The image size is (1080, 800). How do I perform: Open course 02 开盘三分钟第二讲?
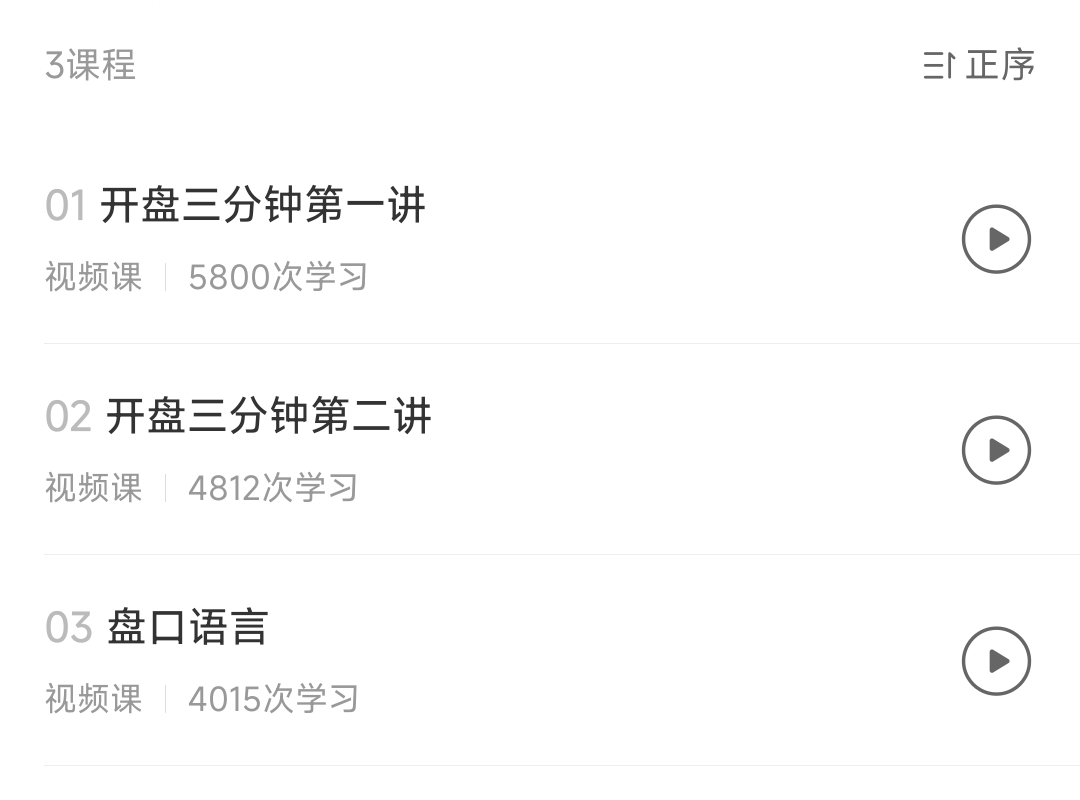[268, 416]
